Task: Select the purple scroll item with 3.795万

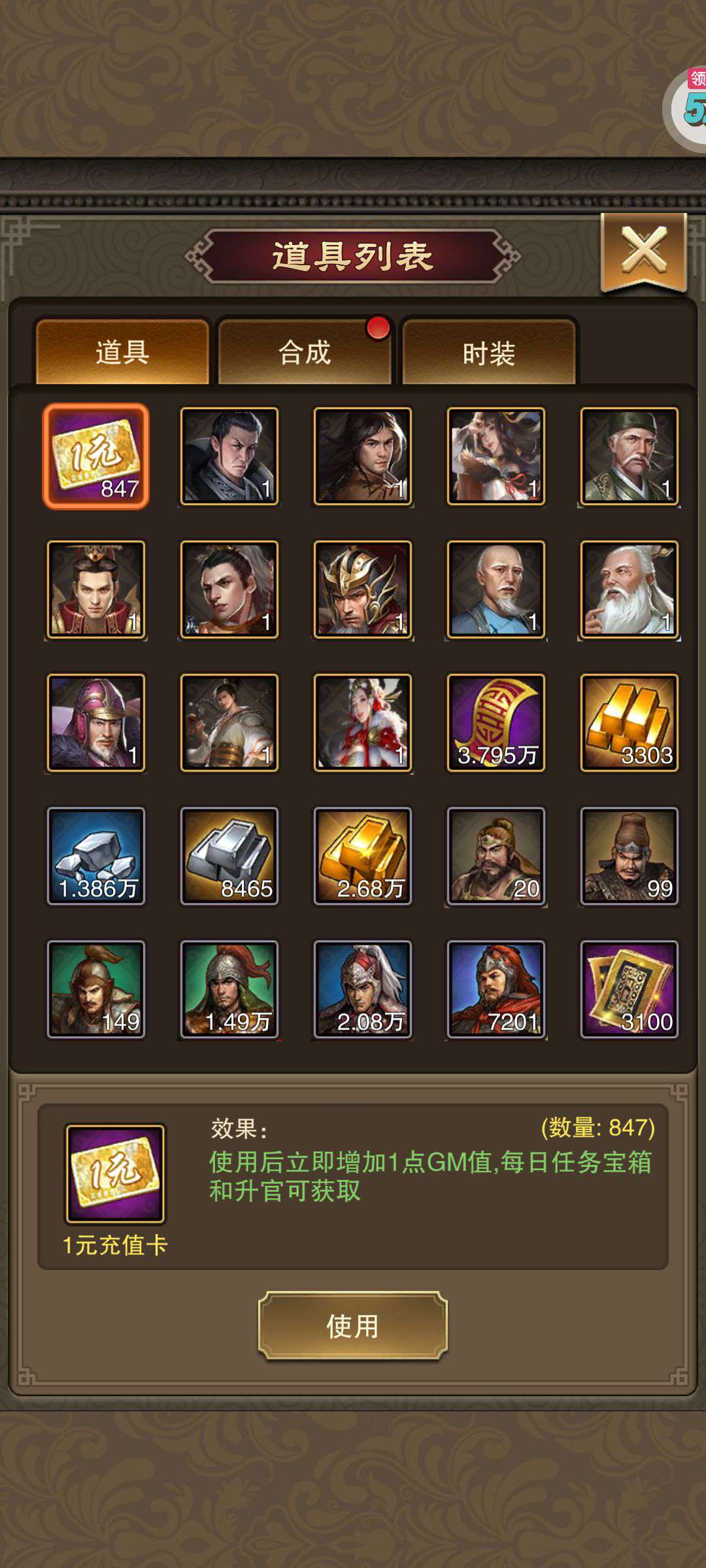Action: click(x=496, y=723)
